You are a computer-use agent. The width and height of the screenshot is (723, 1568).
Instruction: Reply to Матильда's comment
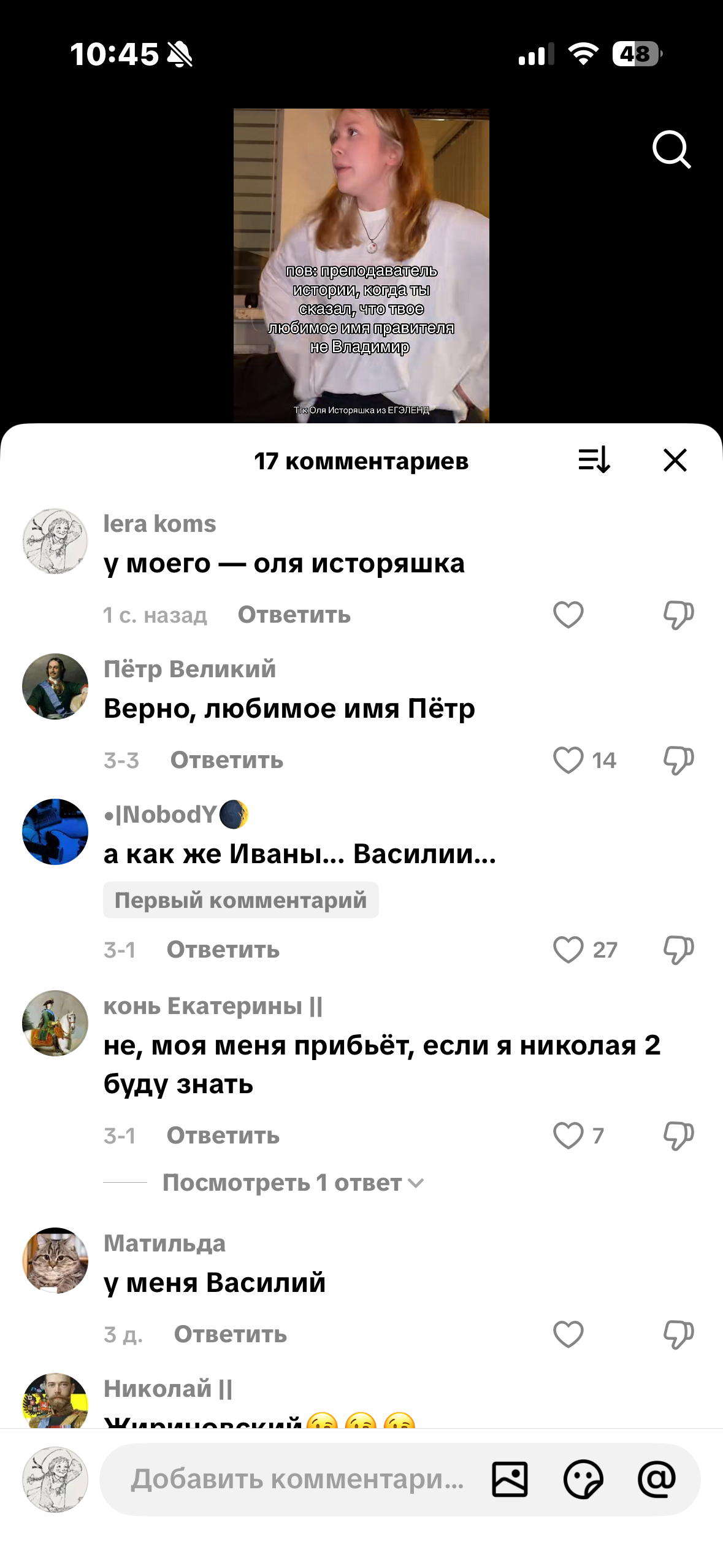pos(230,1334)
